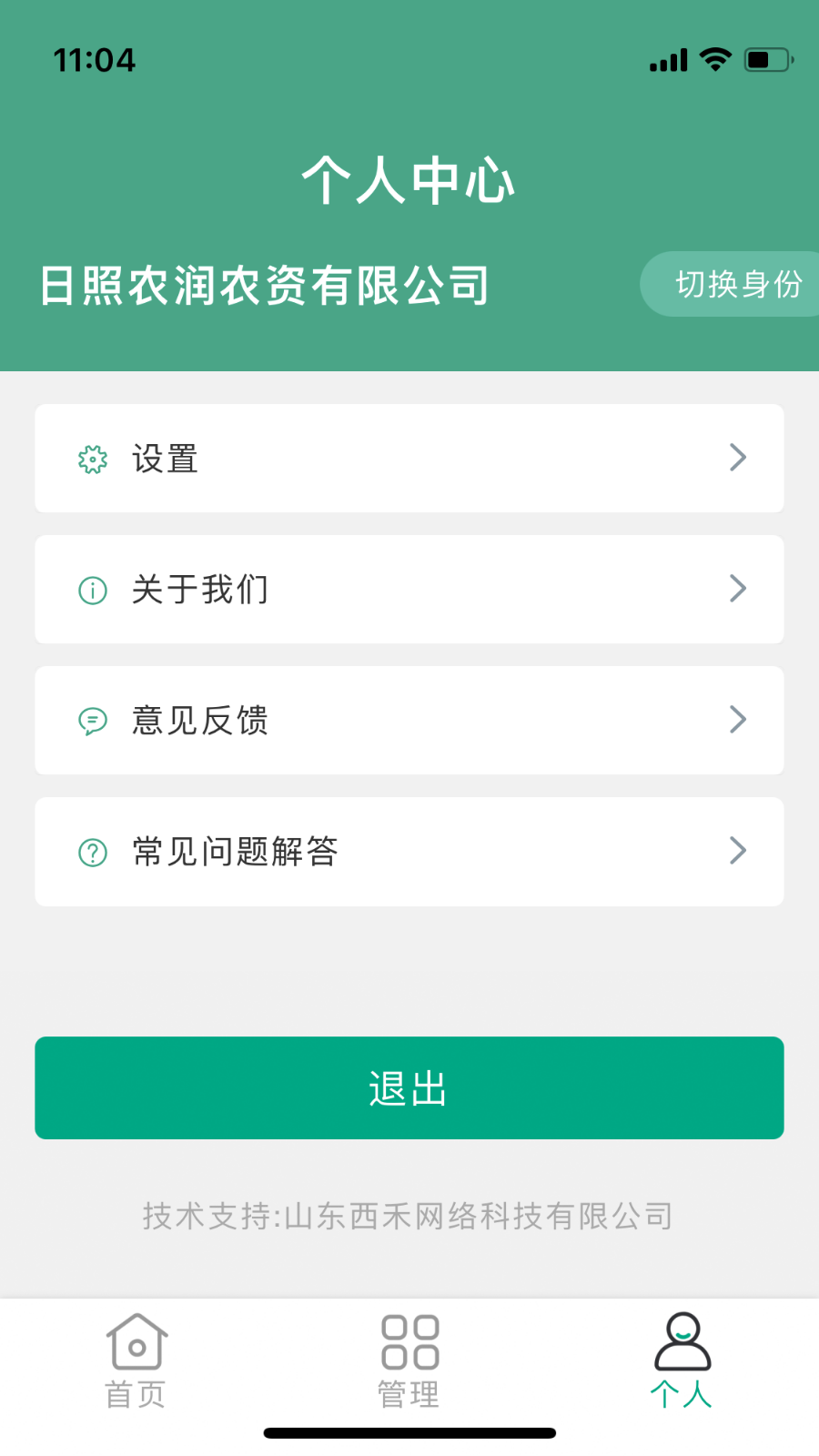Tap the 技术支持 support text at bottom
This screenshot has height=1456, width=819.
(408, 1216)
